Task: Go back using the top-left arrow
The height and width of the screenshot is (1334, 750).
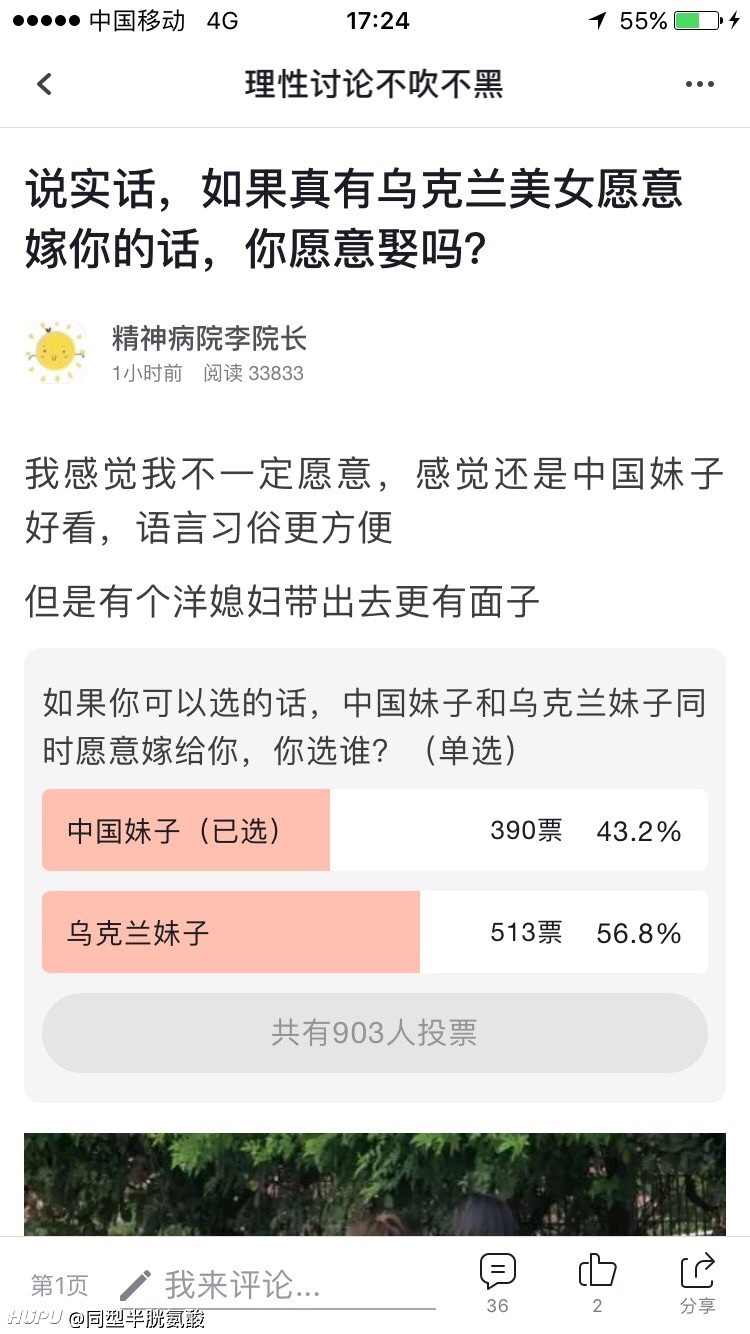Action: pos(44,84)
